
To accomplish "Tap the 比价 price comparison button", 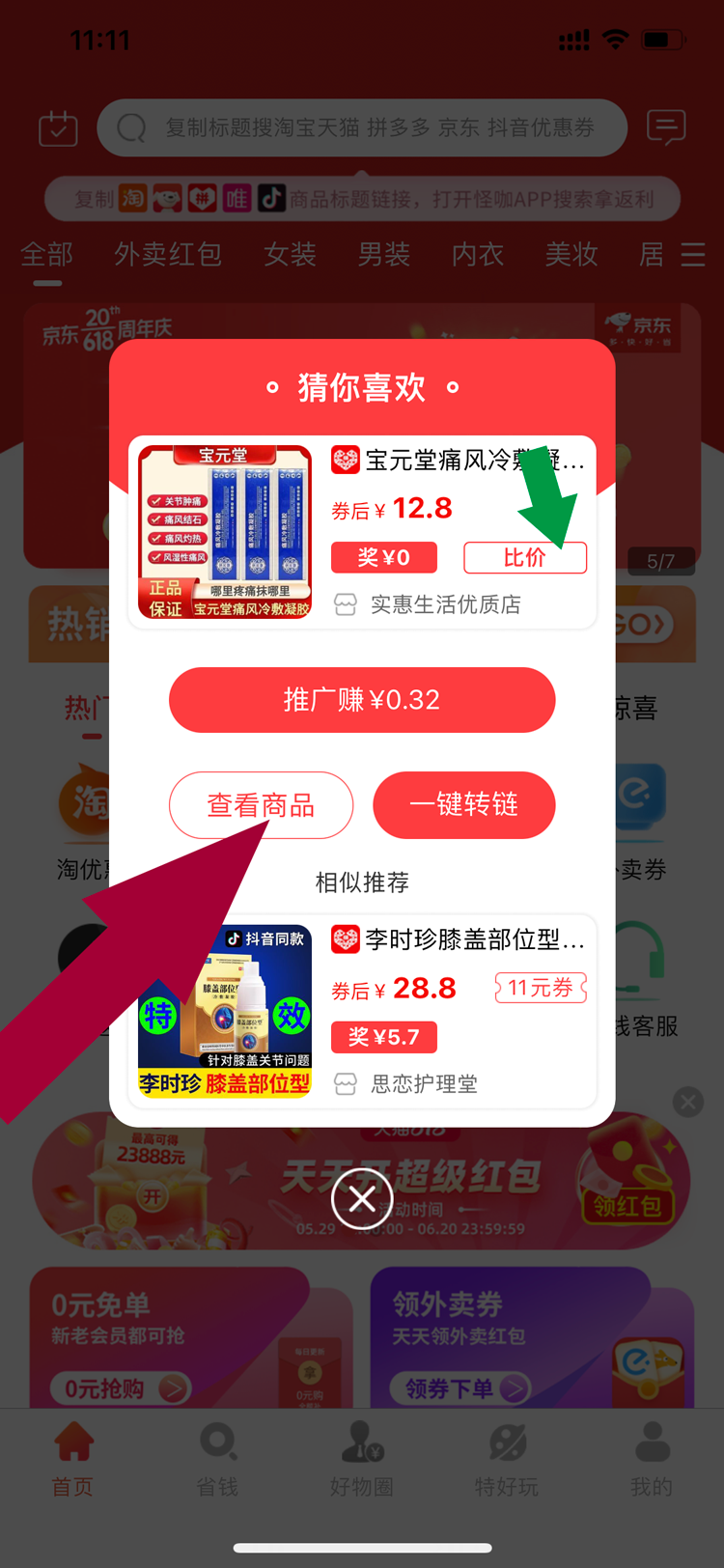I will pos(524,558).
